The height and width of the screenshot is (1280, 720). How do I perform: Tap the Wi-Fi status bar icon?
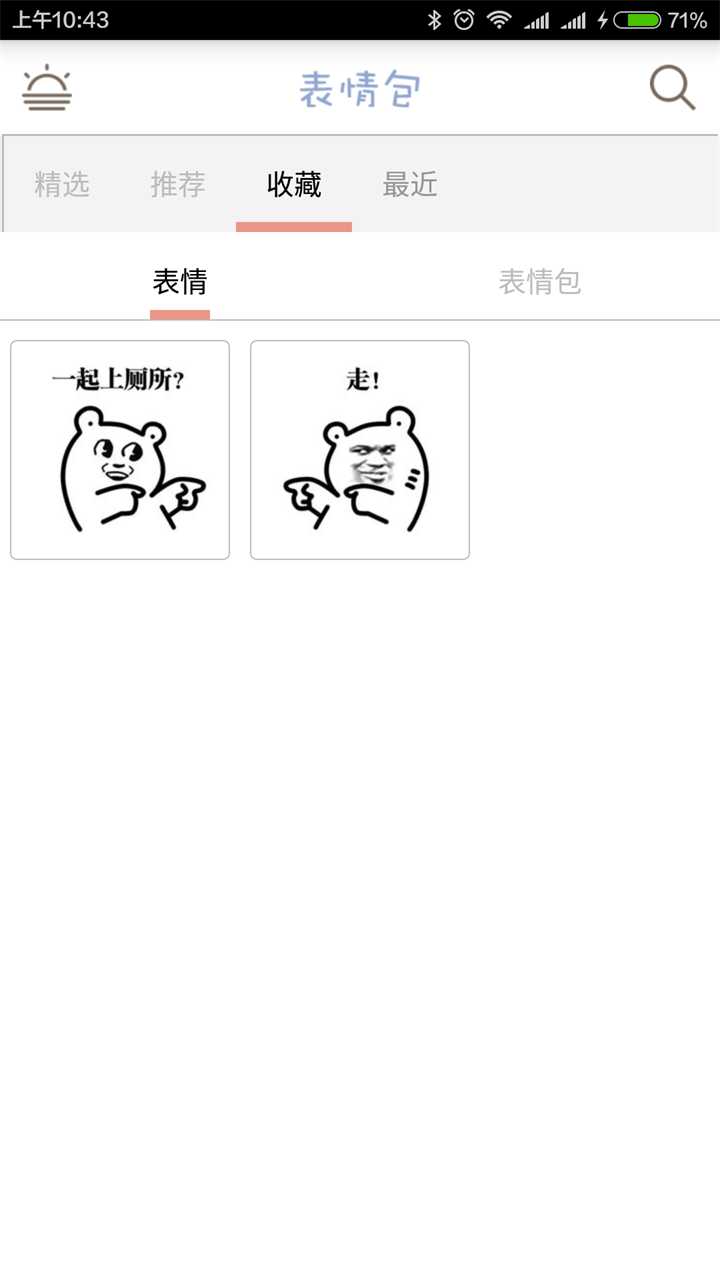(498, 18)
